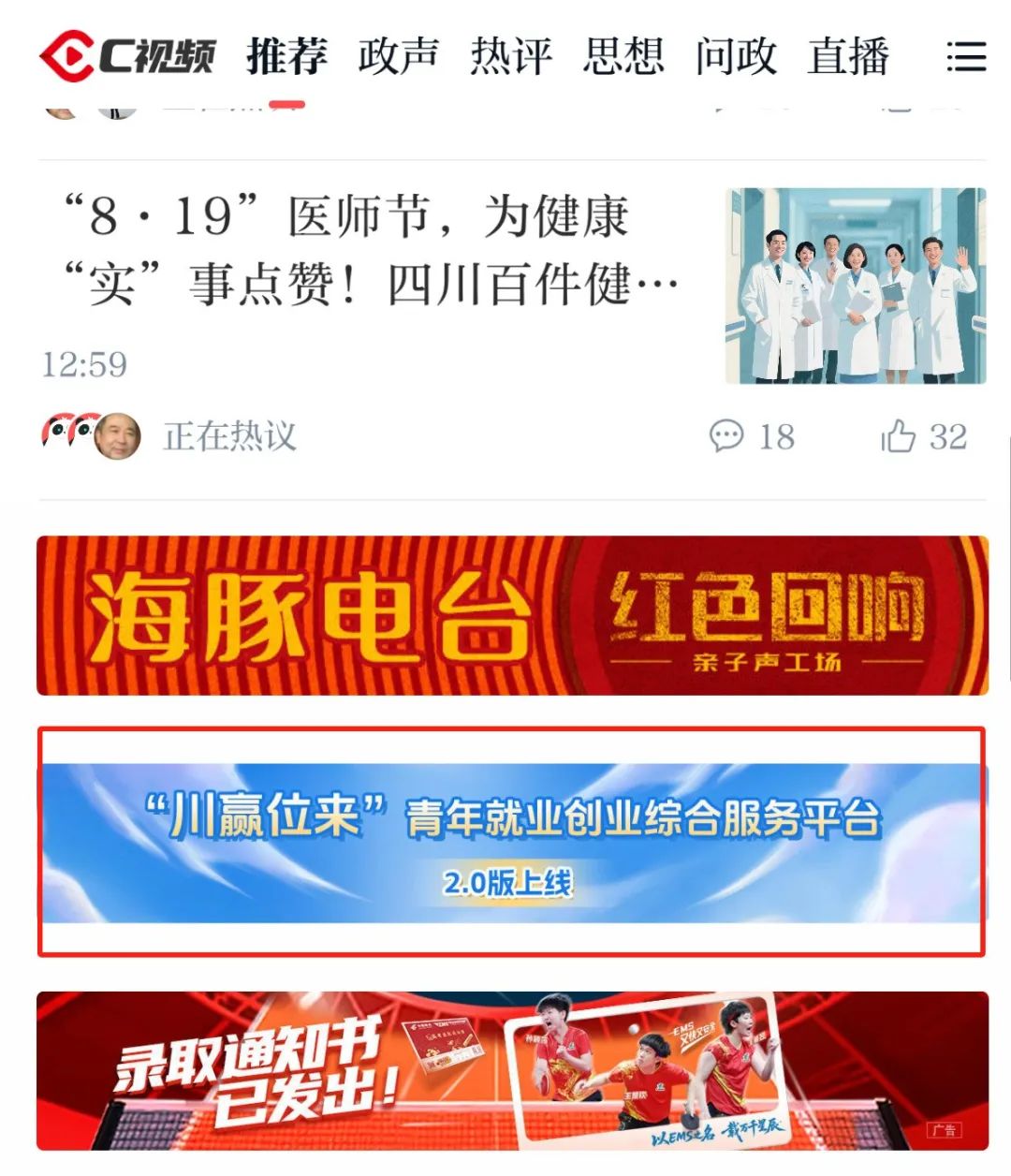
Task: Tap the 正在热议 discussion avatars
Action: (x=91, y=435)
